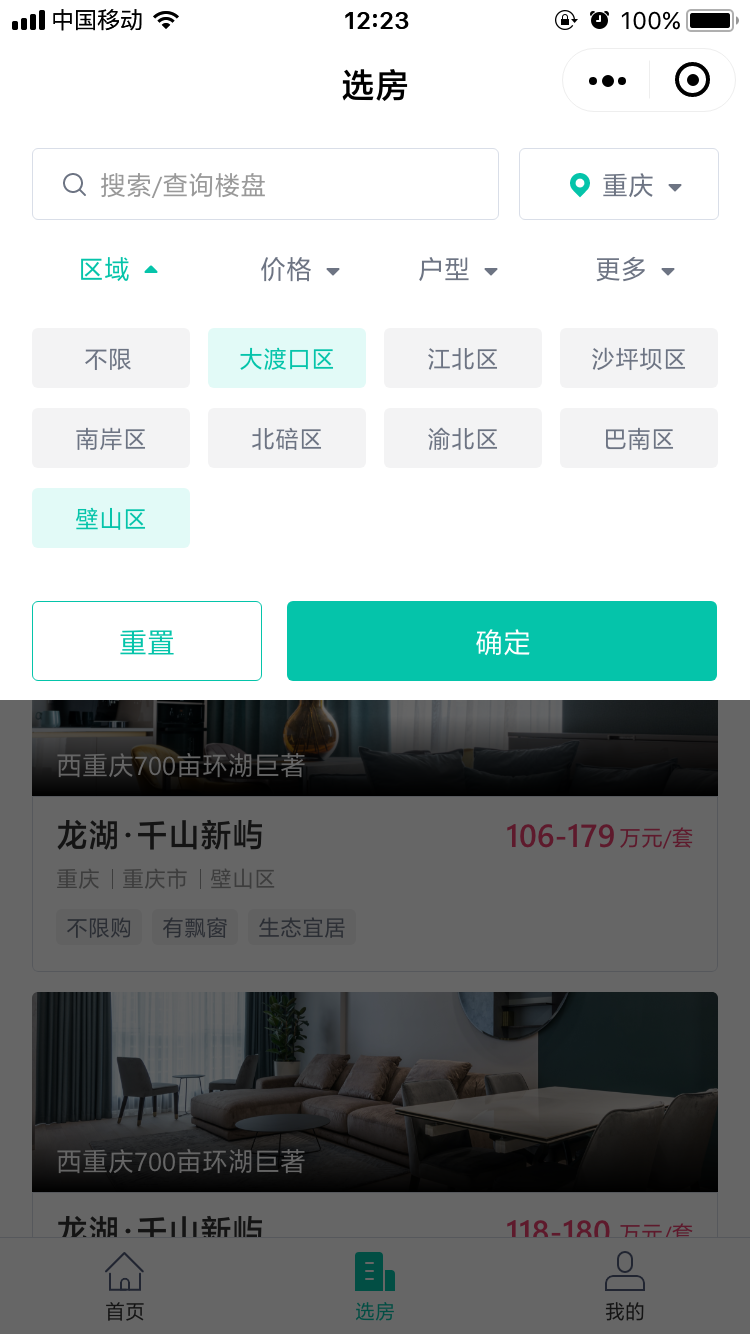This screenshot has height=1334, width=750.
Task: Tap the 搜索/查询楼盘 search box
Action: click(x=265, y=184)
